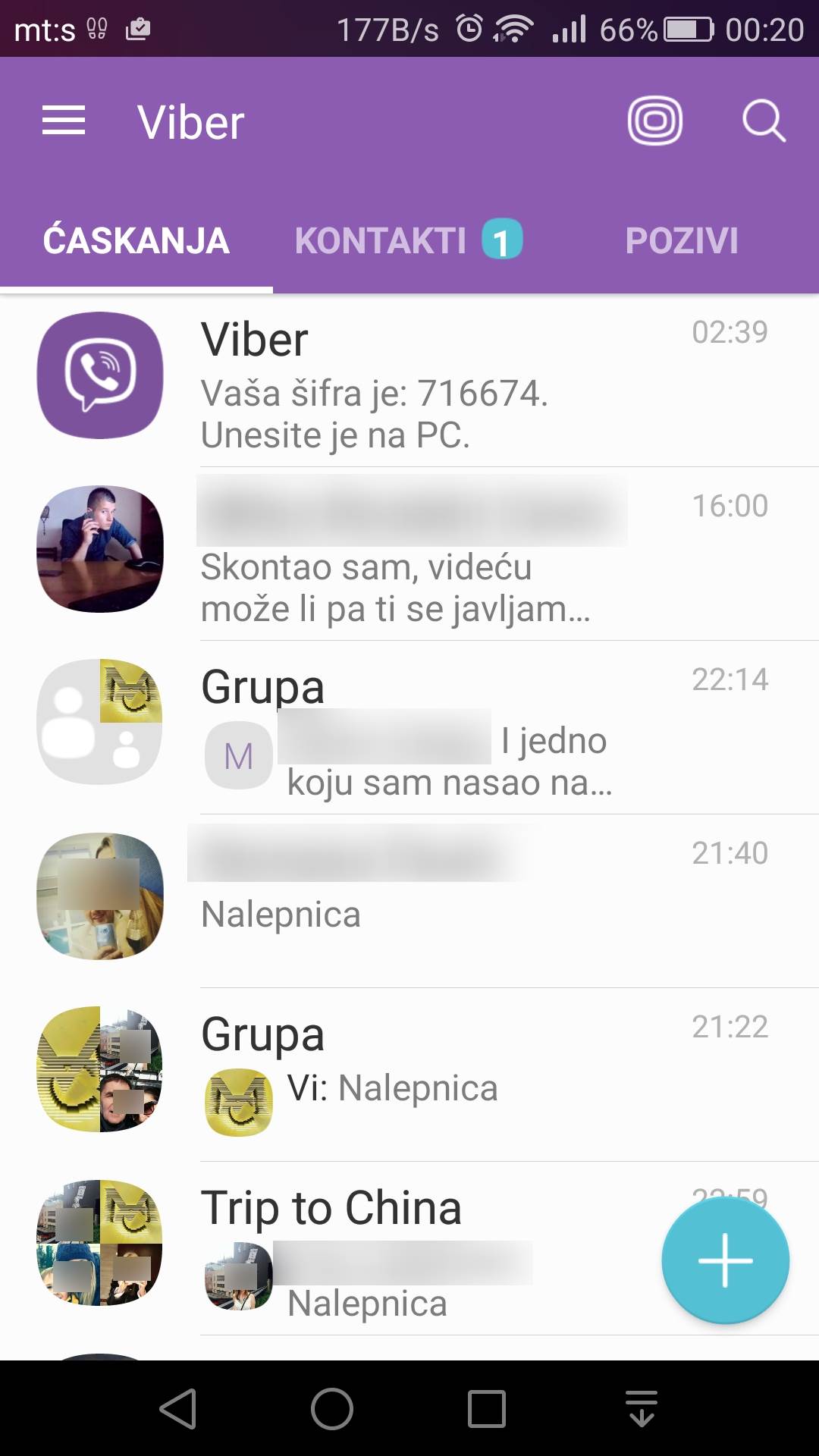Screen dimensions: 819x1456
Task: Show recent apps with the square button
Action: click(487, 1409)
